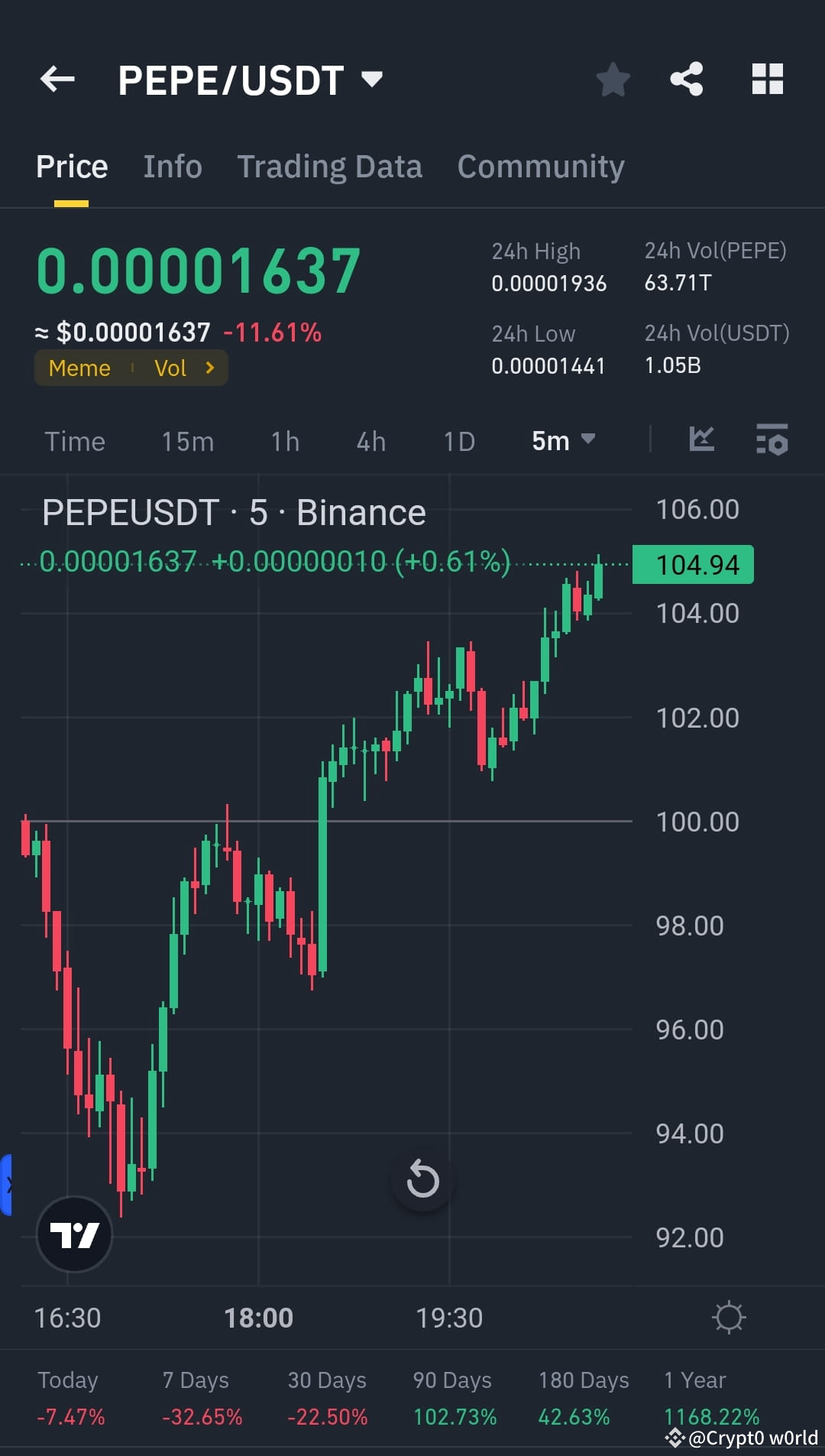Image resolution: width=825 pixels, height=1456 pixels.
Task: Open the grid layout icon
Action: (767, 79)
